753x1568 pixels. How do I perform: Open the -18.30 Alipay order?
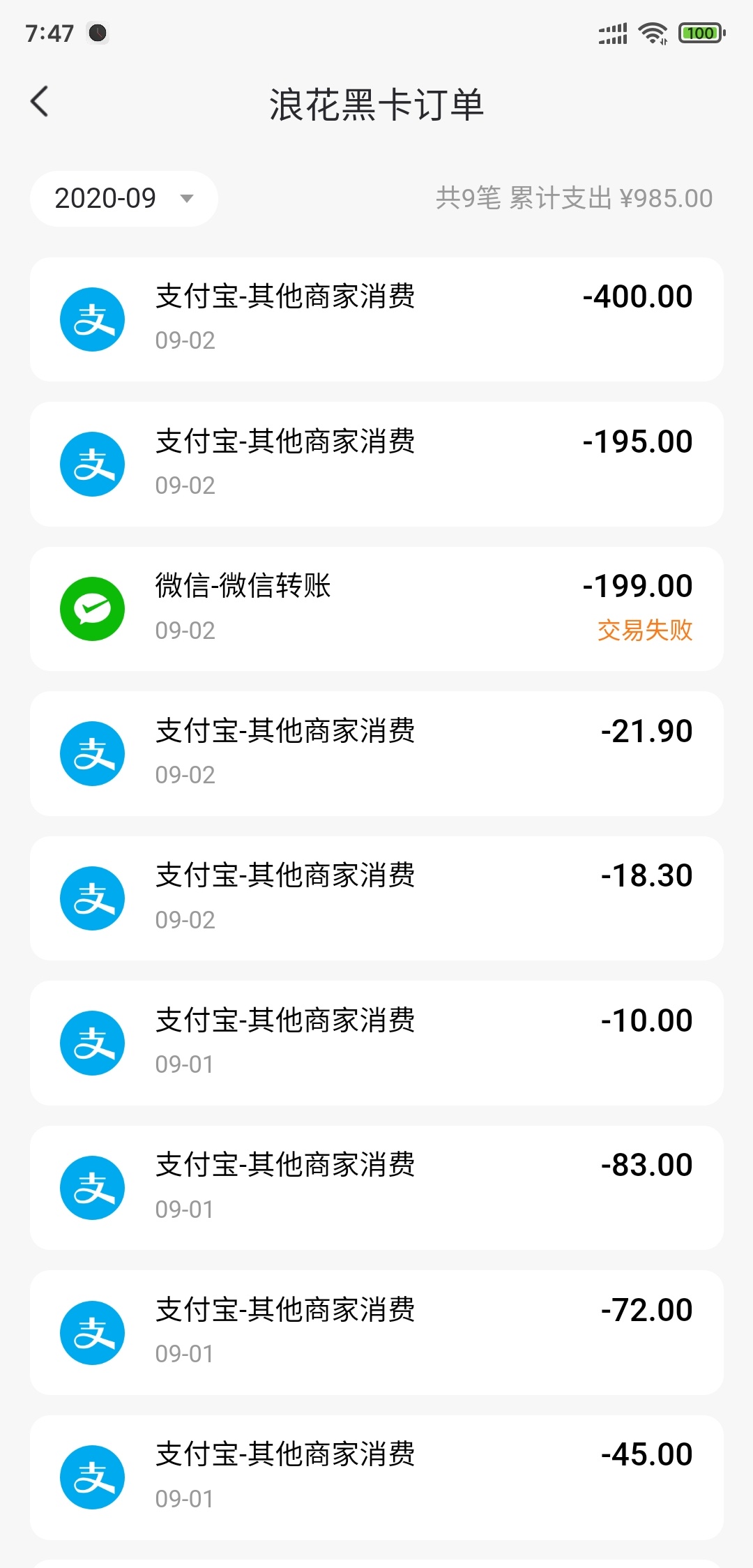tap(376, 898)
